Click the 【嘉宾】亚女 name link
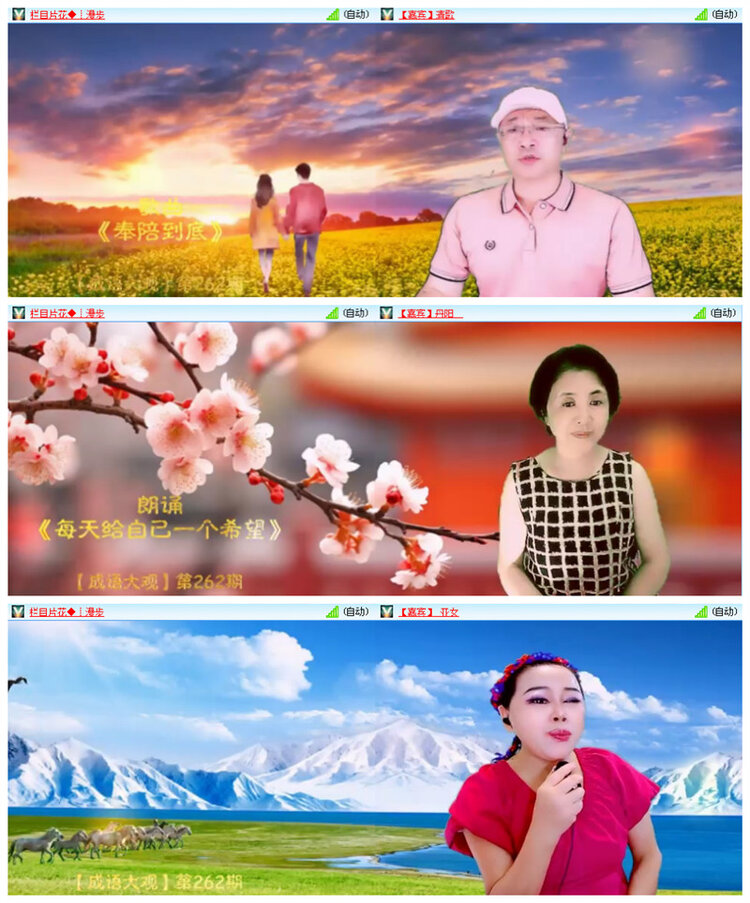Image resolution: width=750 pixels, height=903 pixels. pos(430,609)
